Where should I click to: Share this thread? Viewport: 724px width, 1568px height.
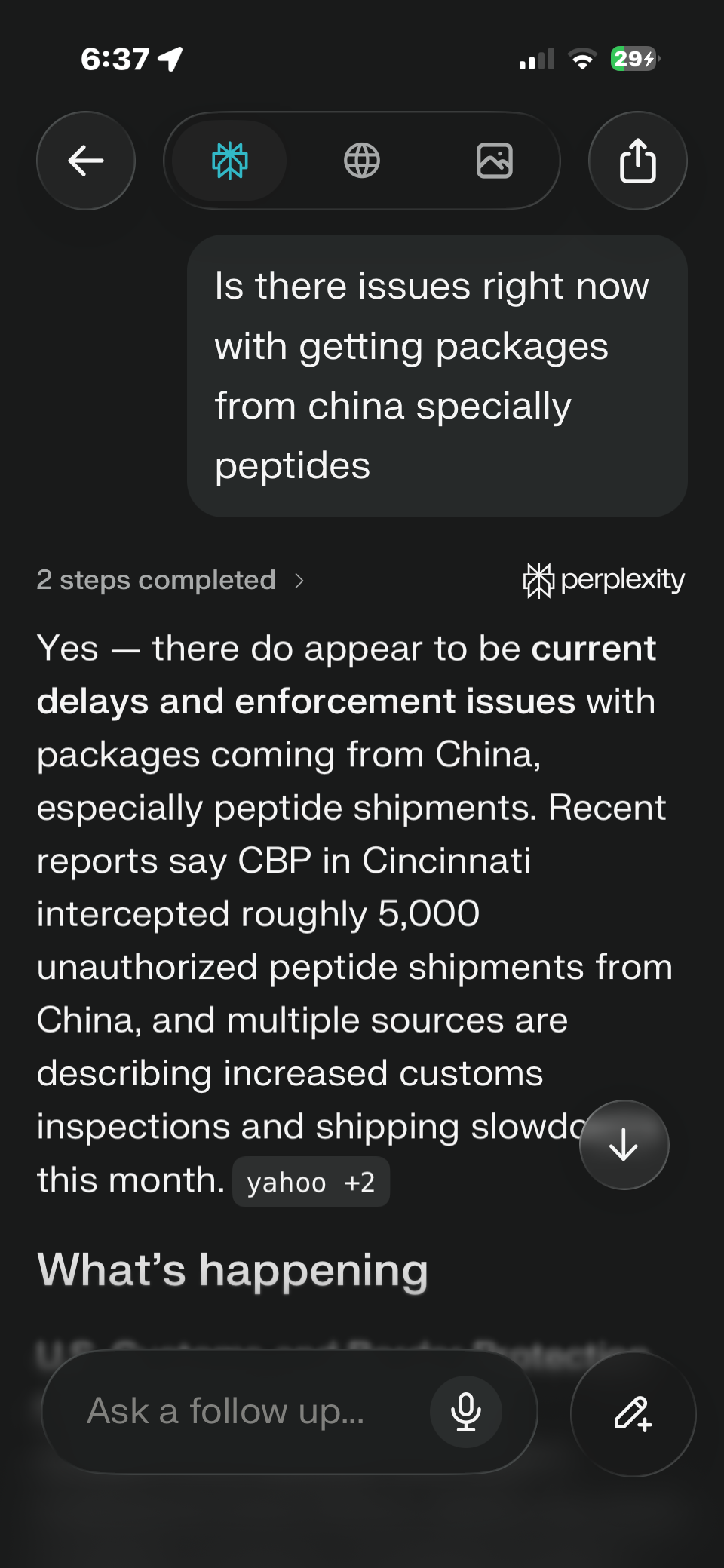pos(637,161)
